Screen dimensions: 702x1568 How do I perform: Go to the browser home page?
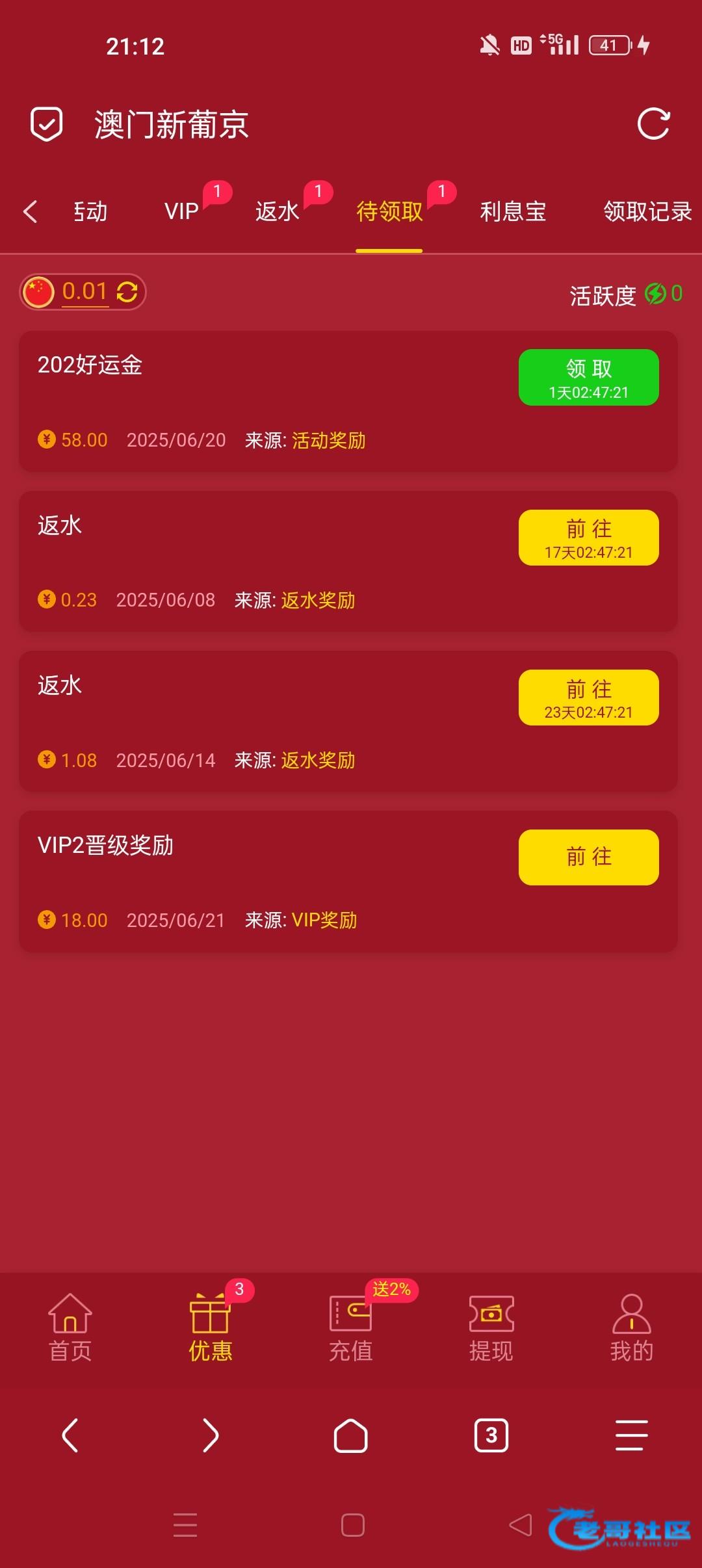[x=351, y=1435]
